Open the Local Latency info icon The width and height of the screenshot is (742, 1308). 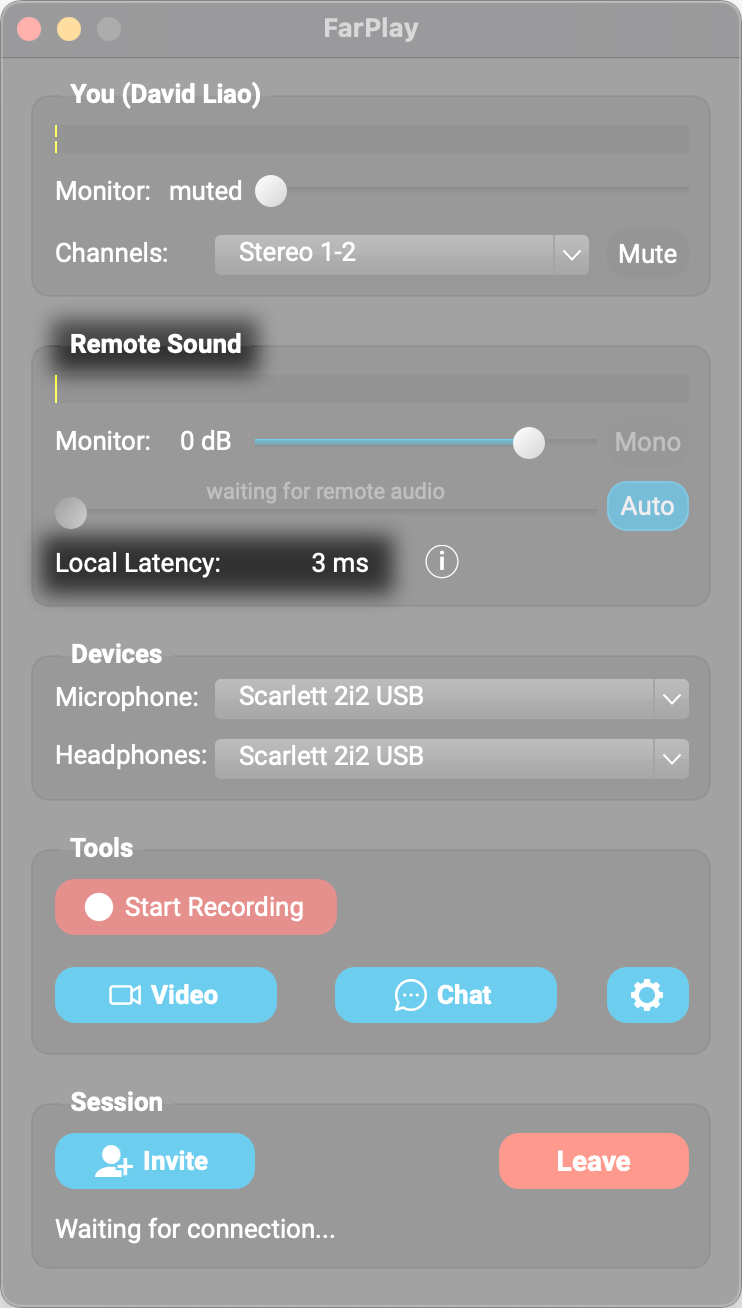[x=441, y=562]
